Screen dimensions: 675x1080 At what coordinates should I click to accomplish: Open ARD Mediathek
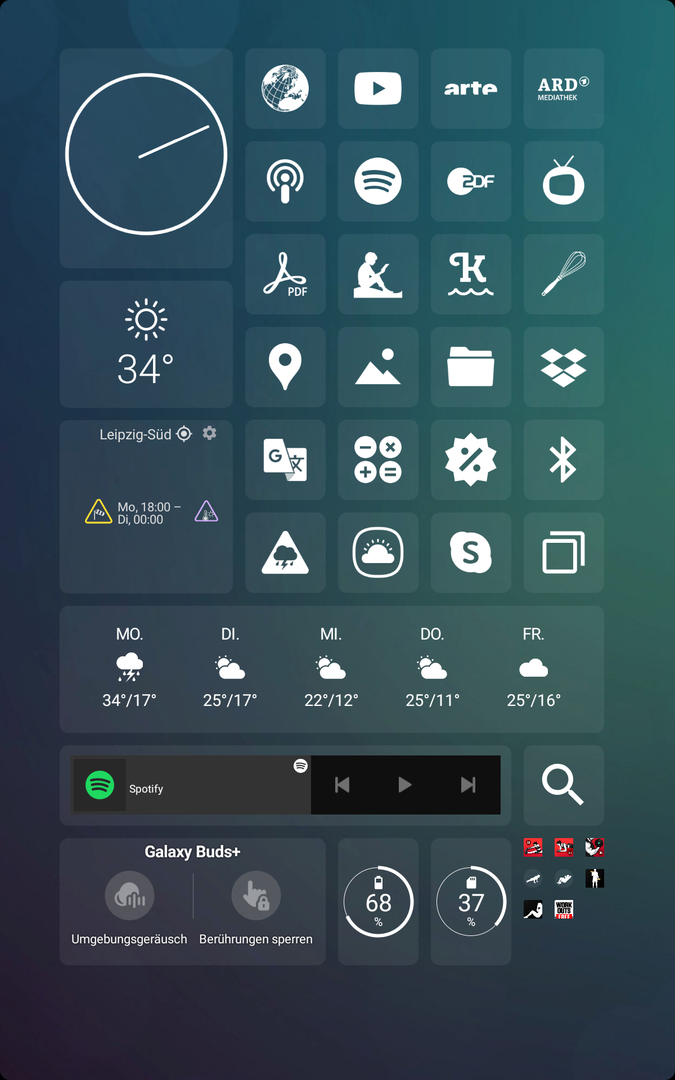point(564,89)
